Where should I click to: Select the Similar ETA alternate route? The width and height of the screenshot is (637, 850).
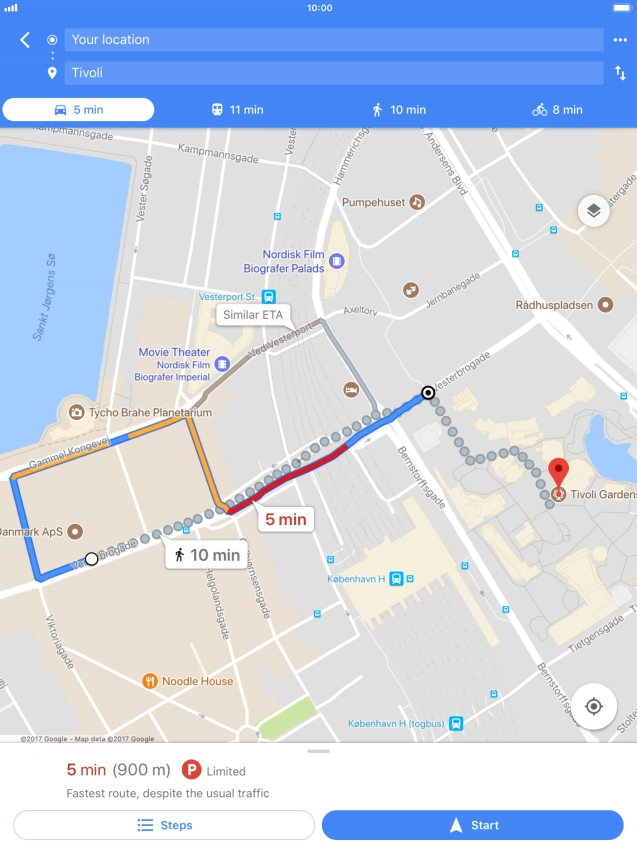pyautogui.click(x=253, y=315)
